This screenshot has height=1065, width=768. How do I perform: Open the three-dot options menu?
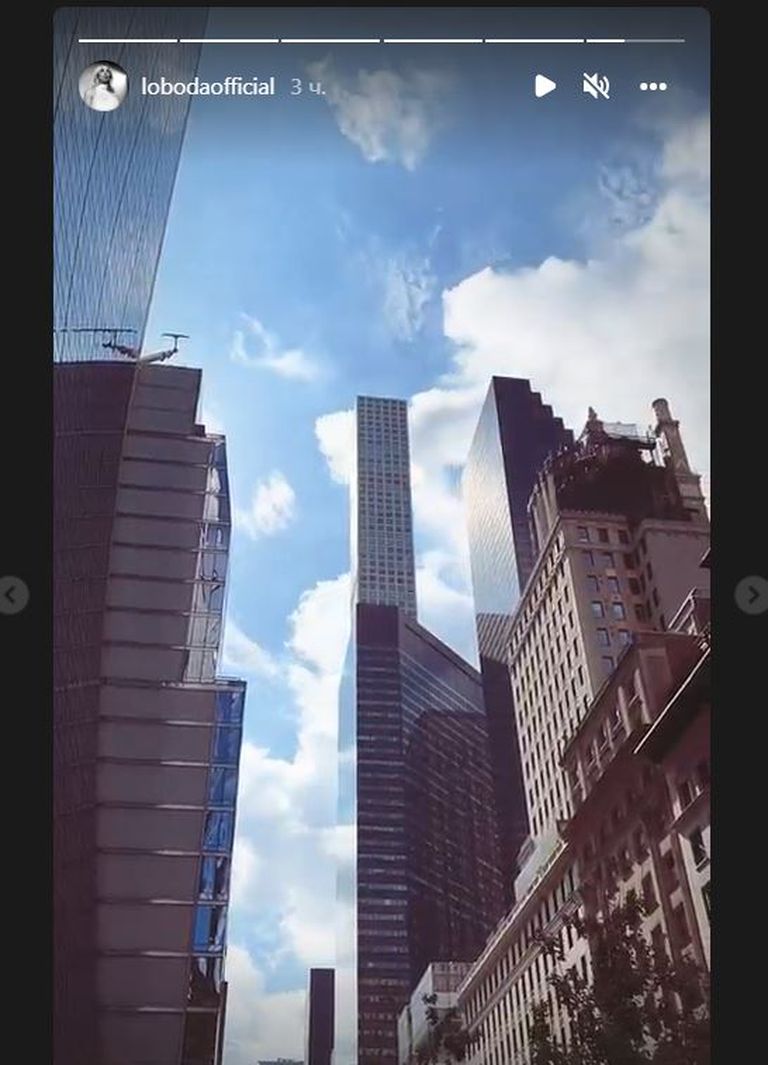pyautogui.click(x=653, y=87)
